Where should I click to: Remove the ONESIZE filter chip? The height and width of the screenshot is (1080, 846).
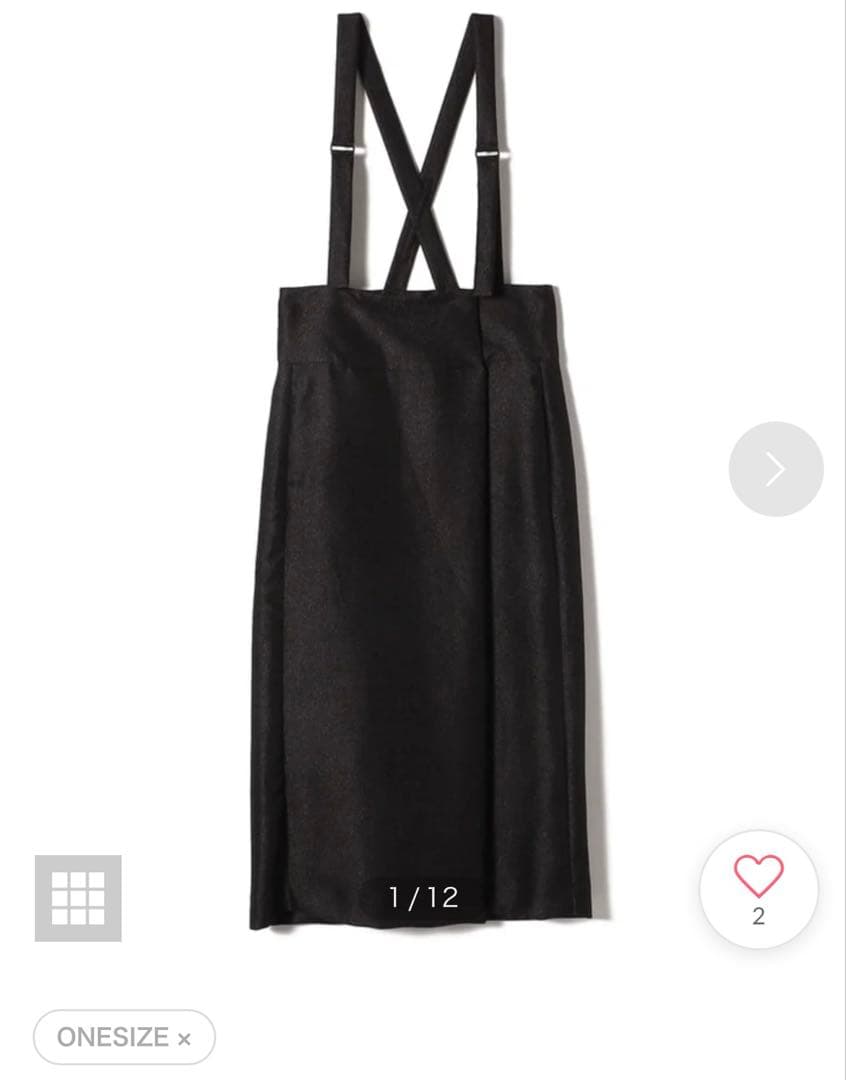tap(184, 1039)
